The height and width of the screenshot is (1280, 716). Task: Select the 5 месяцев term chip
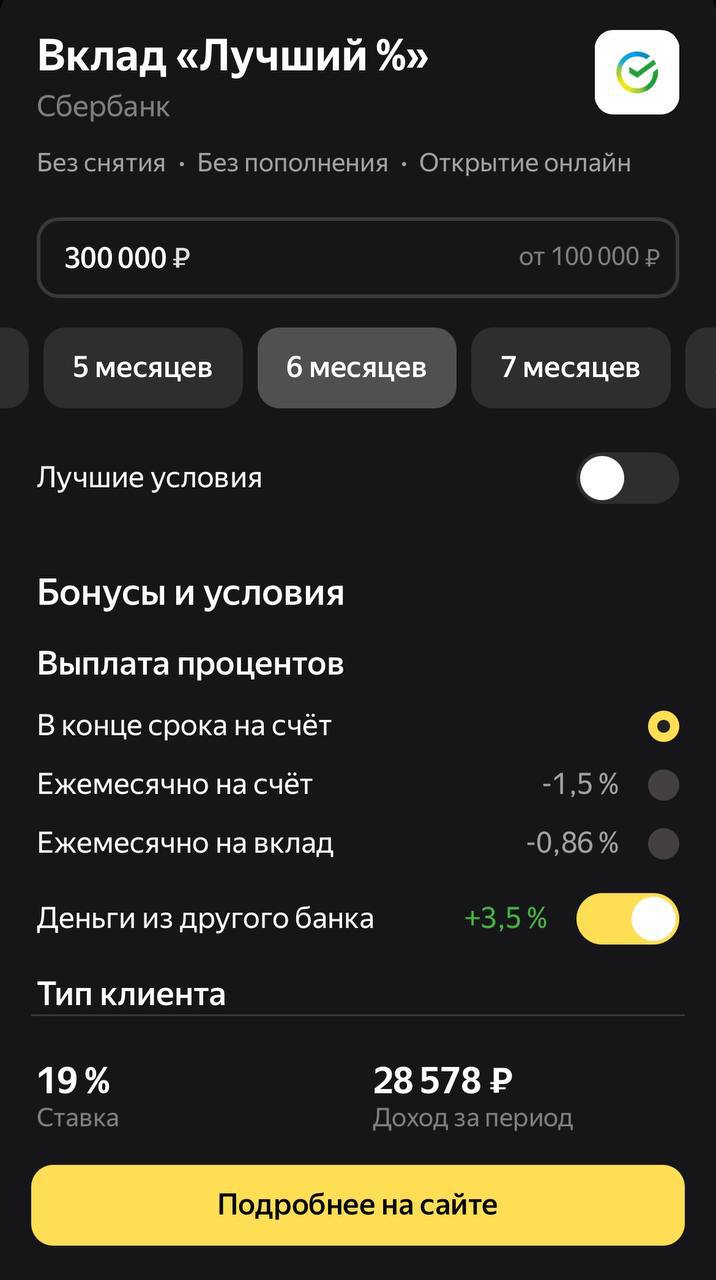(x=143, y=368)
